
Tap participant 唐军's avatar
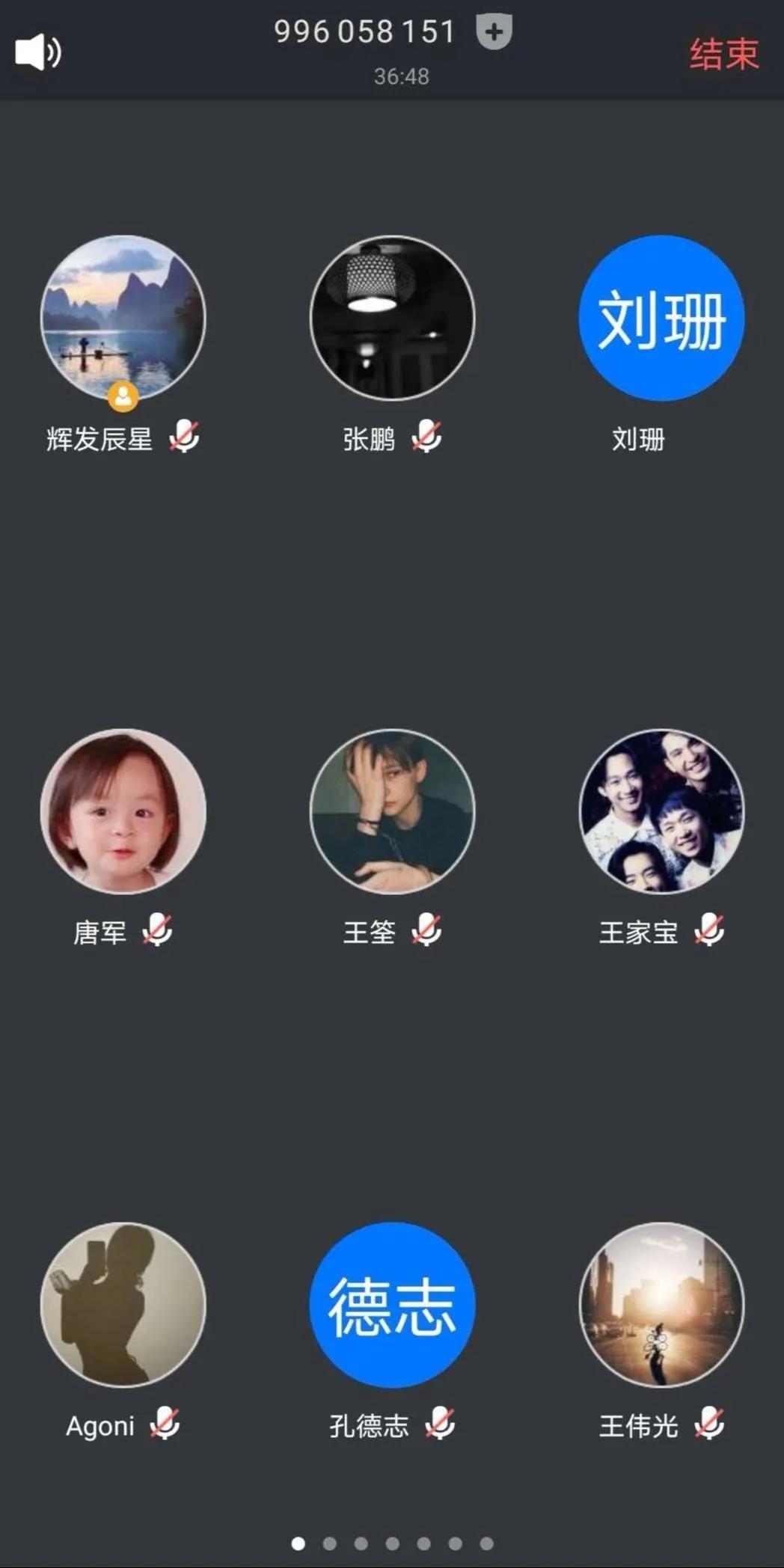click(123, 811)
